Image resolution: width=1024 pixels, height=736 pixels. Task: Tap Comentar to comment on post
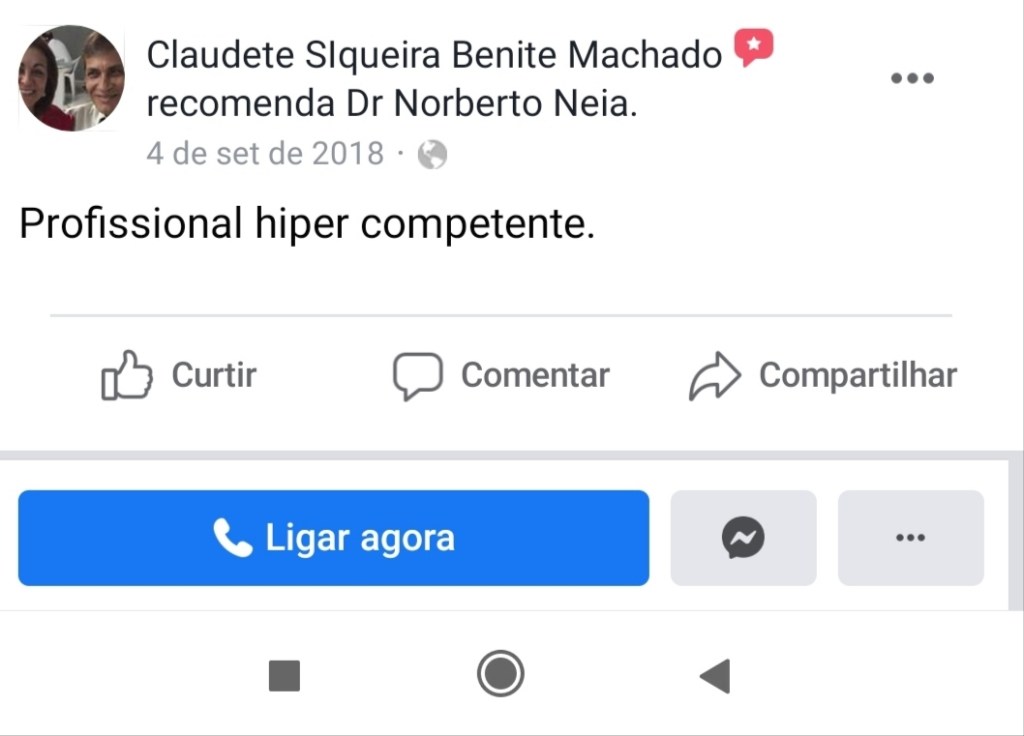click(x=501, y=375)
